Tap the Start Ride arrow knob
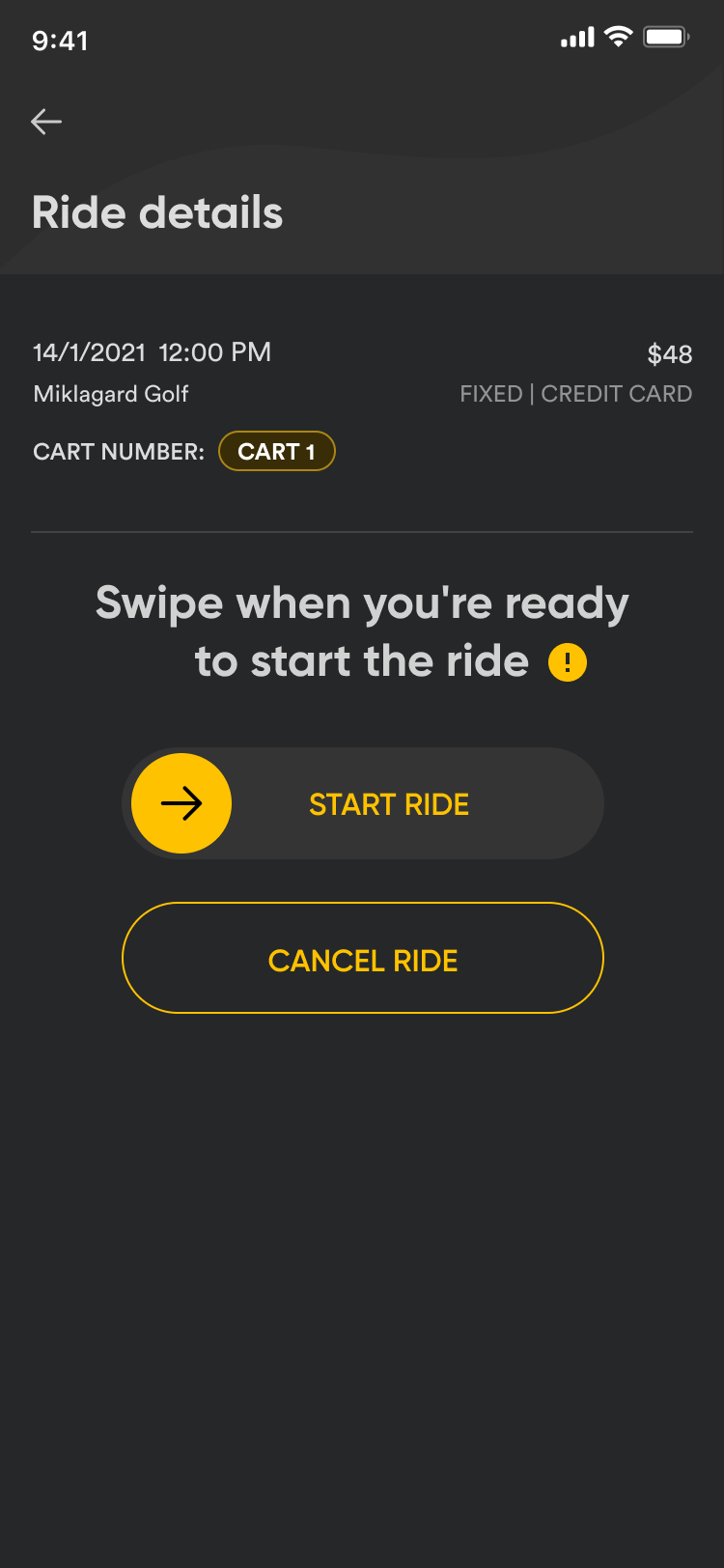 pyautogui.click(x=181, y=803)
